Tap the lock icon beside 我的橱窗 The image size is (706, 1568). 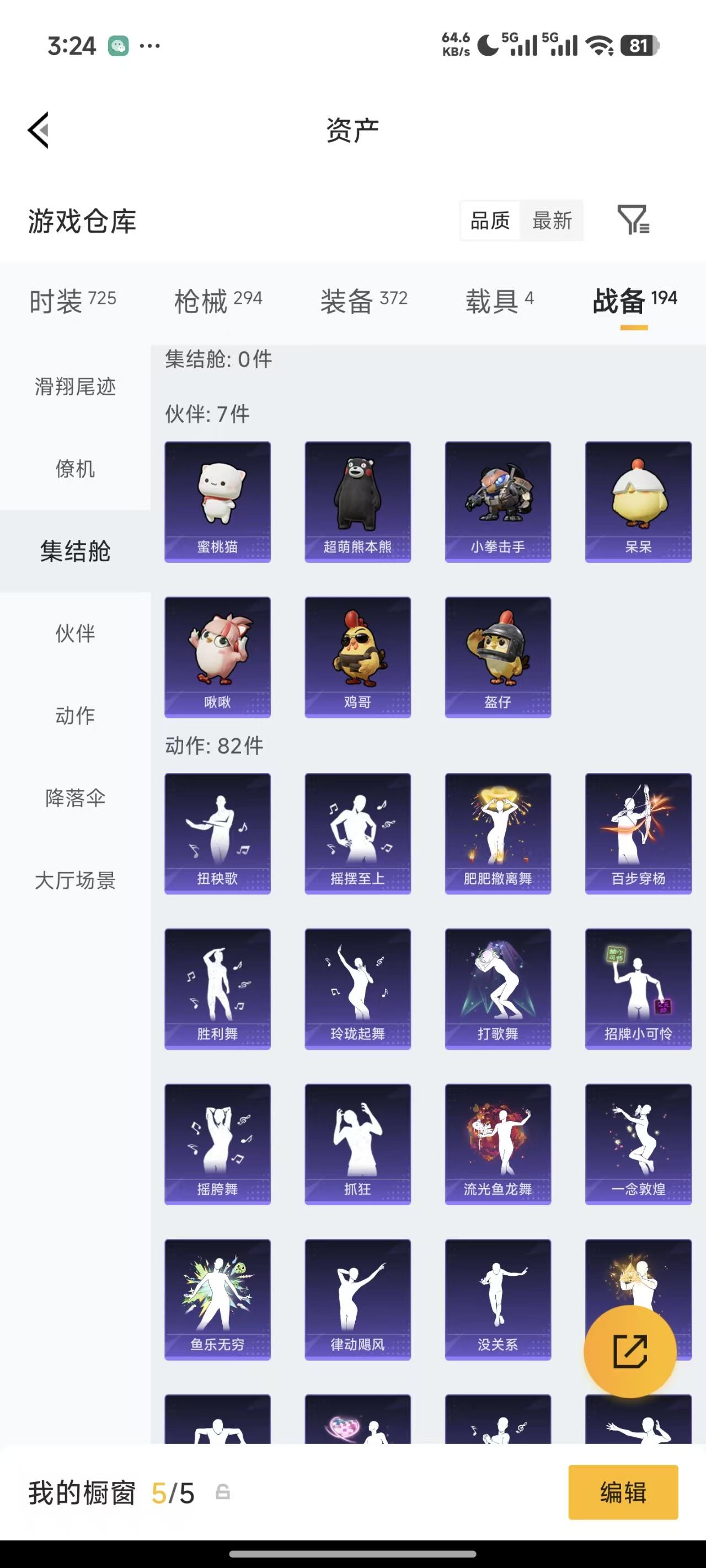coord(223,1494)
